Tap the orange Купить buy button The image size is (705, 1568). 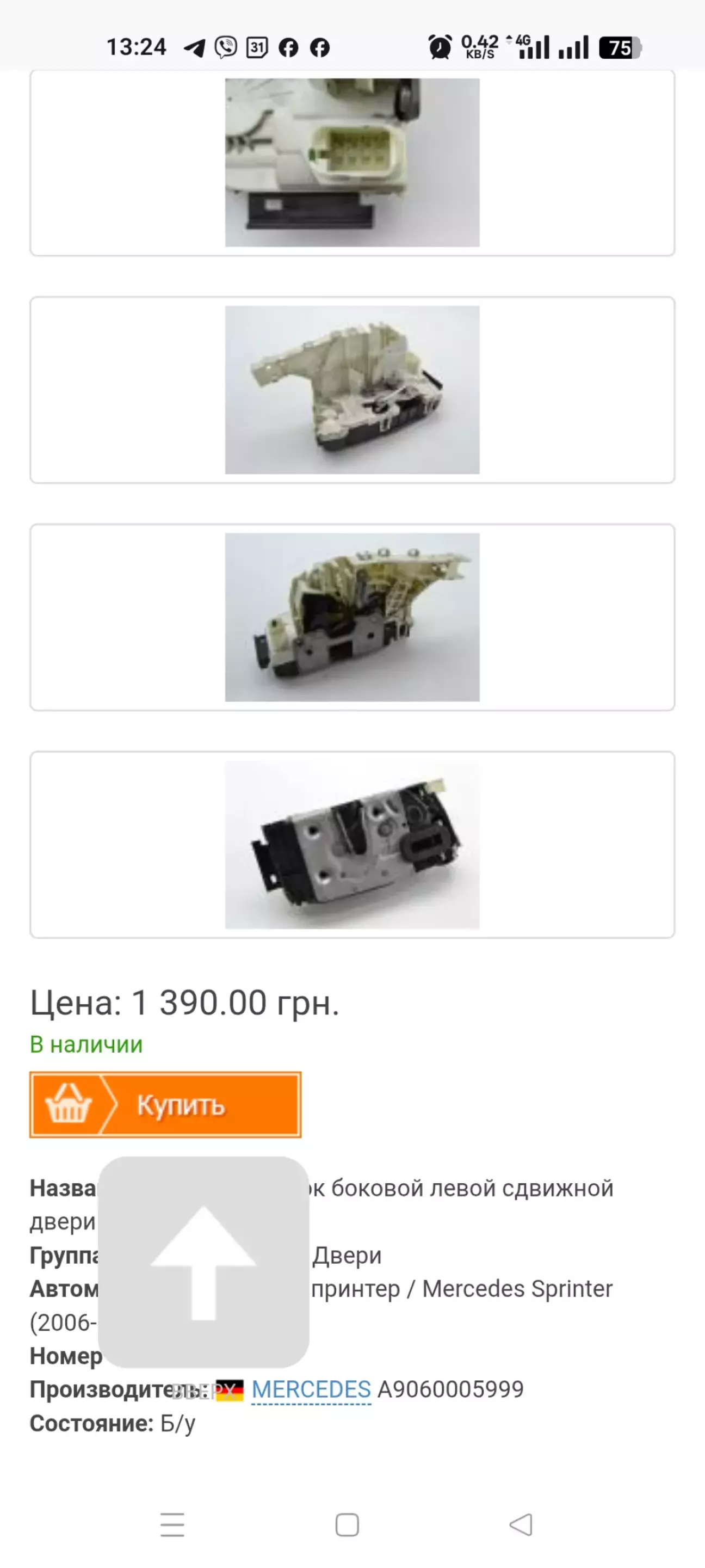165,1104
